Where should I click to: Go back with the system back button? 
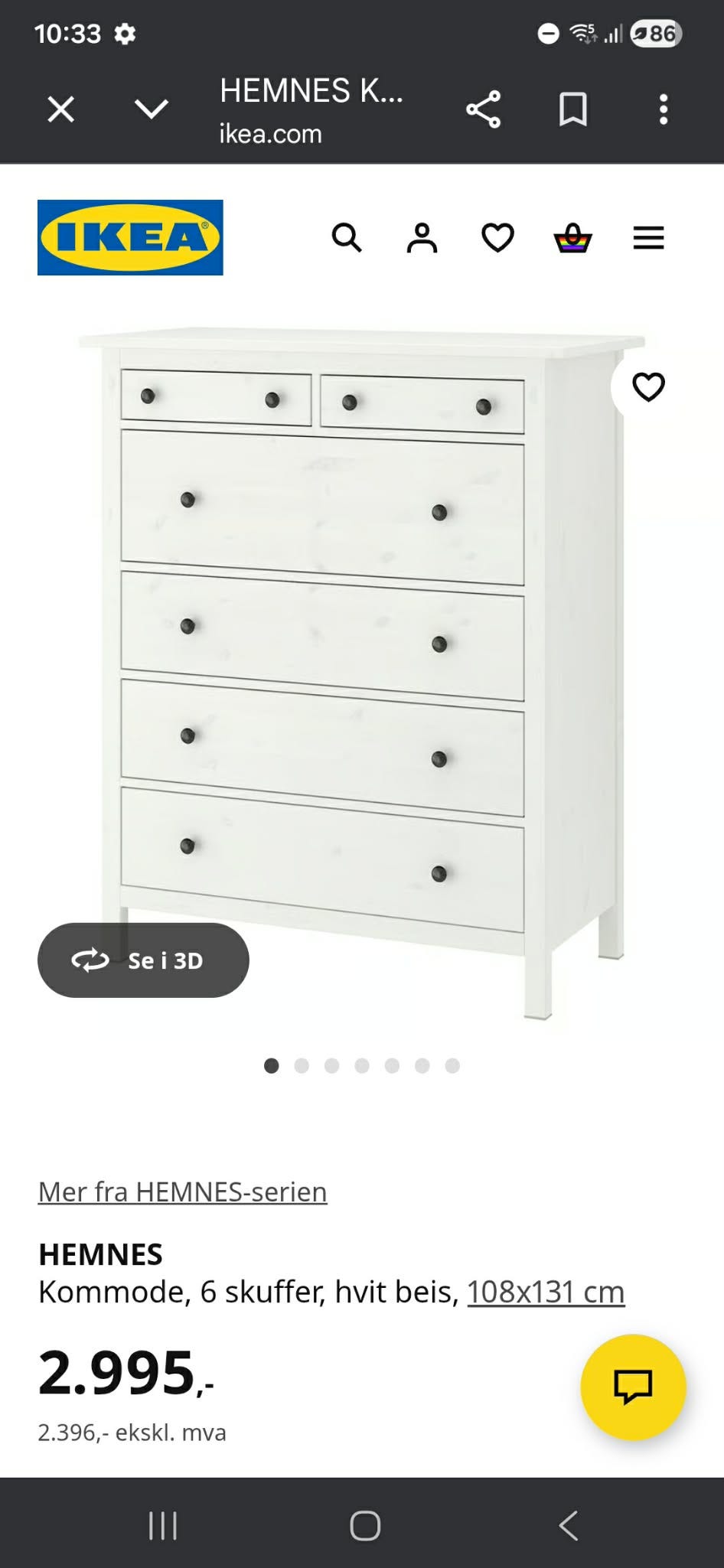click(x=568, y=1525)
